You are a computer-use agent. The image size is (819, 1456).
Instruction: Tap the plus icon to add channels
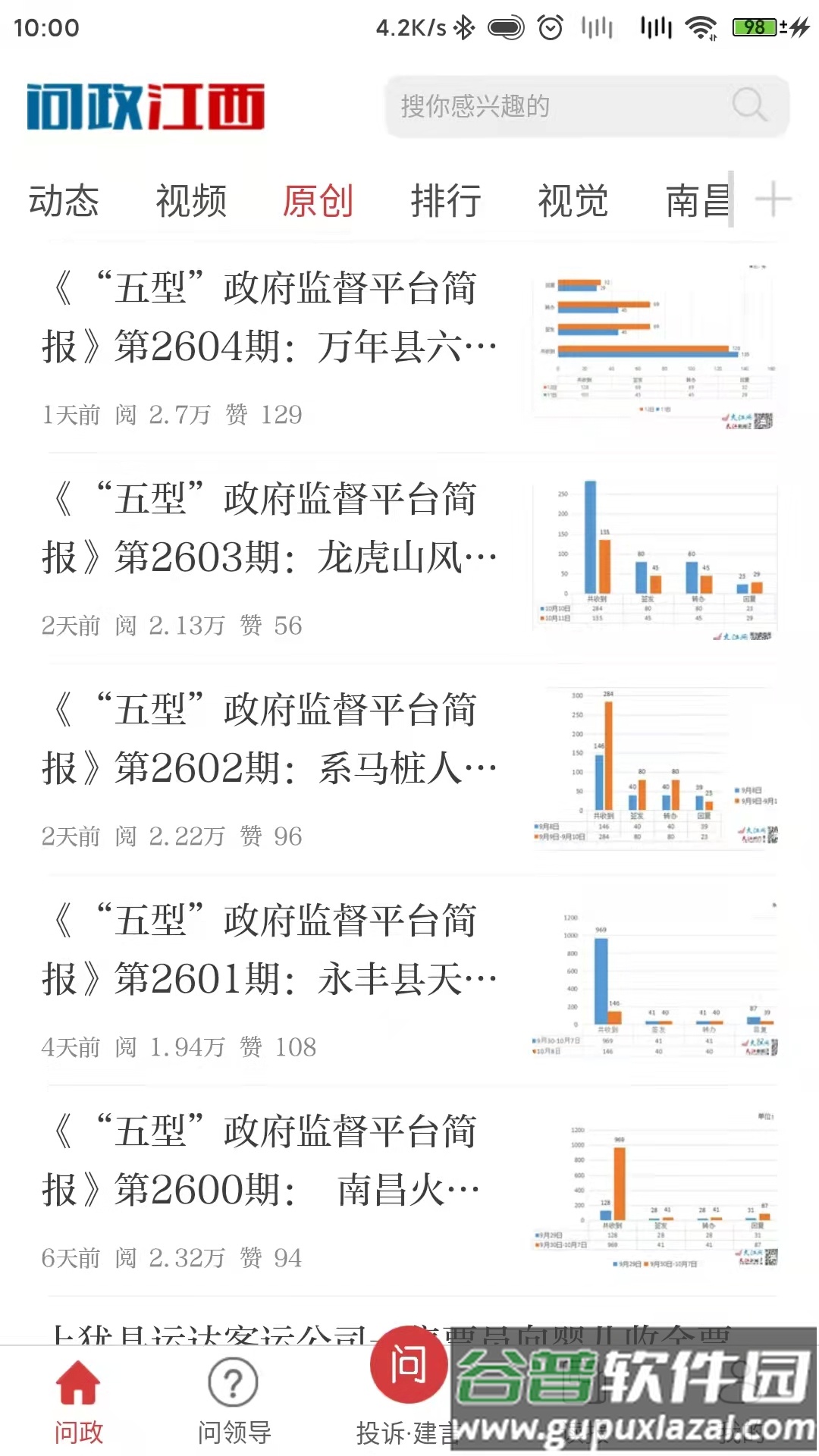(773, 200)
